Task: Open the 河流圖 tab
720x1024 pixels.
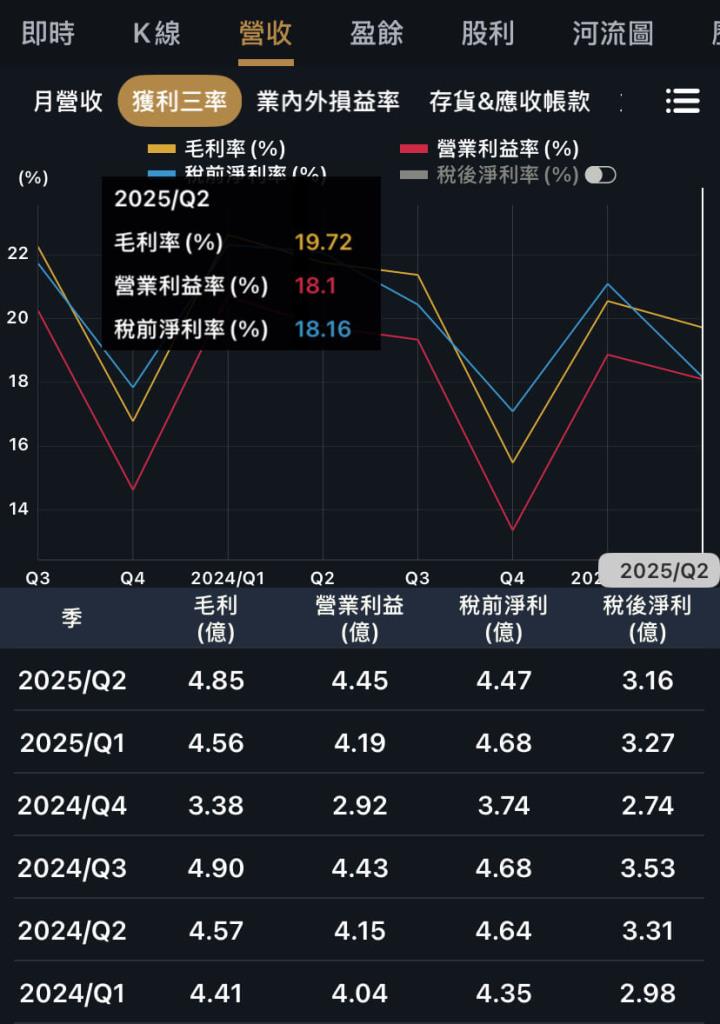Action: (x=612, y=33)
